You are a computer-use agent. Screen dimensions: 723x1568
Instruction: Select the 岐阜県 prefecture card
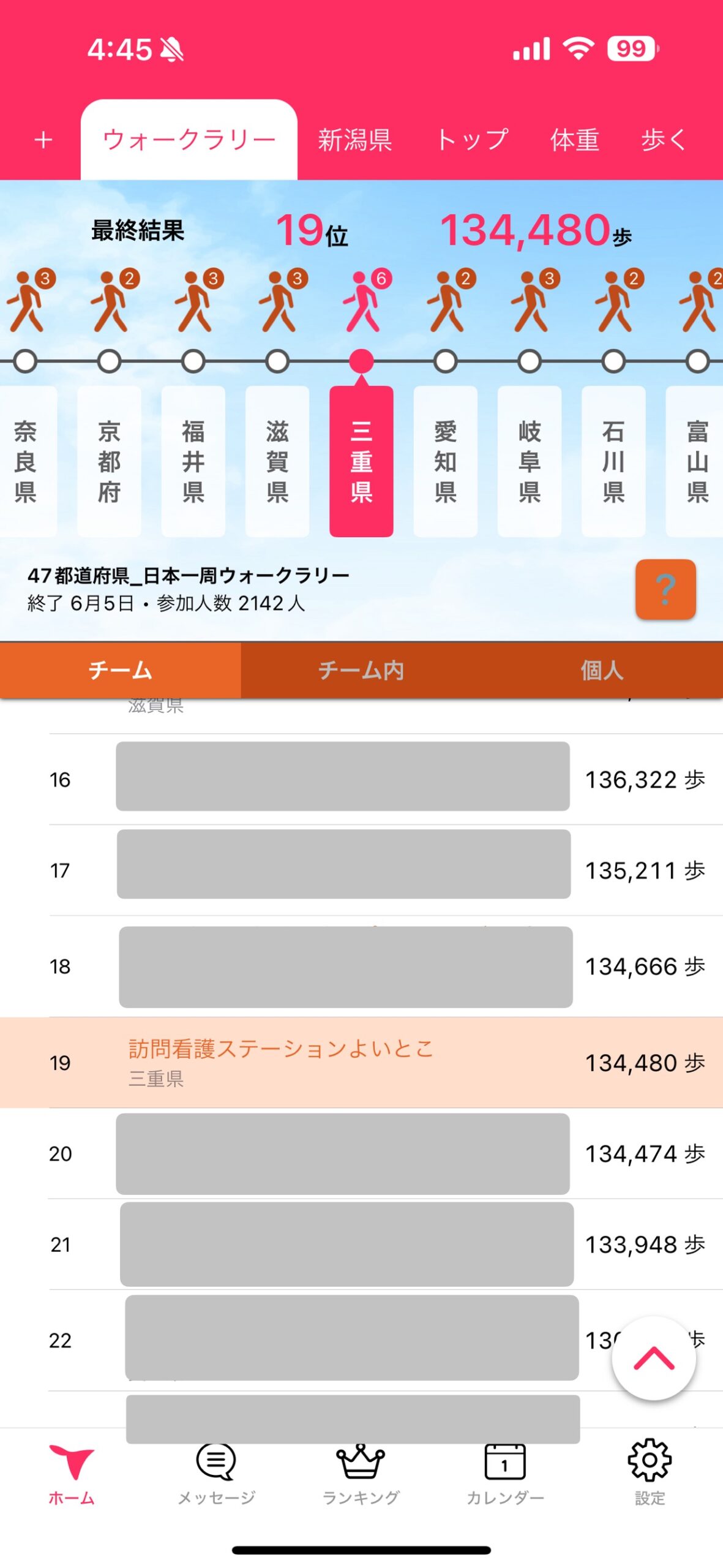529,461
